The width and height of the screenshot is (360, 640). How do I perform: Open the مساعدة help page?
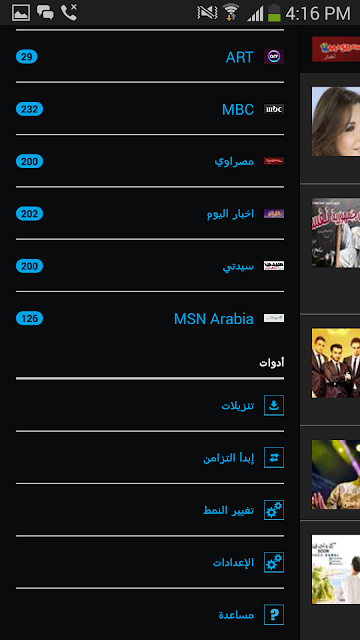tap(150, 614)
